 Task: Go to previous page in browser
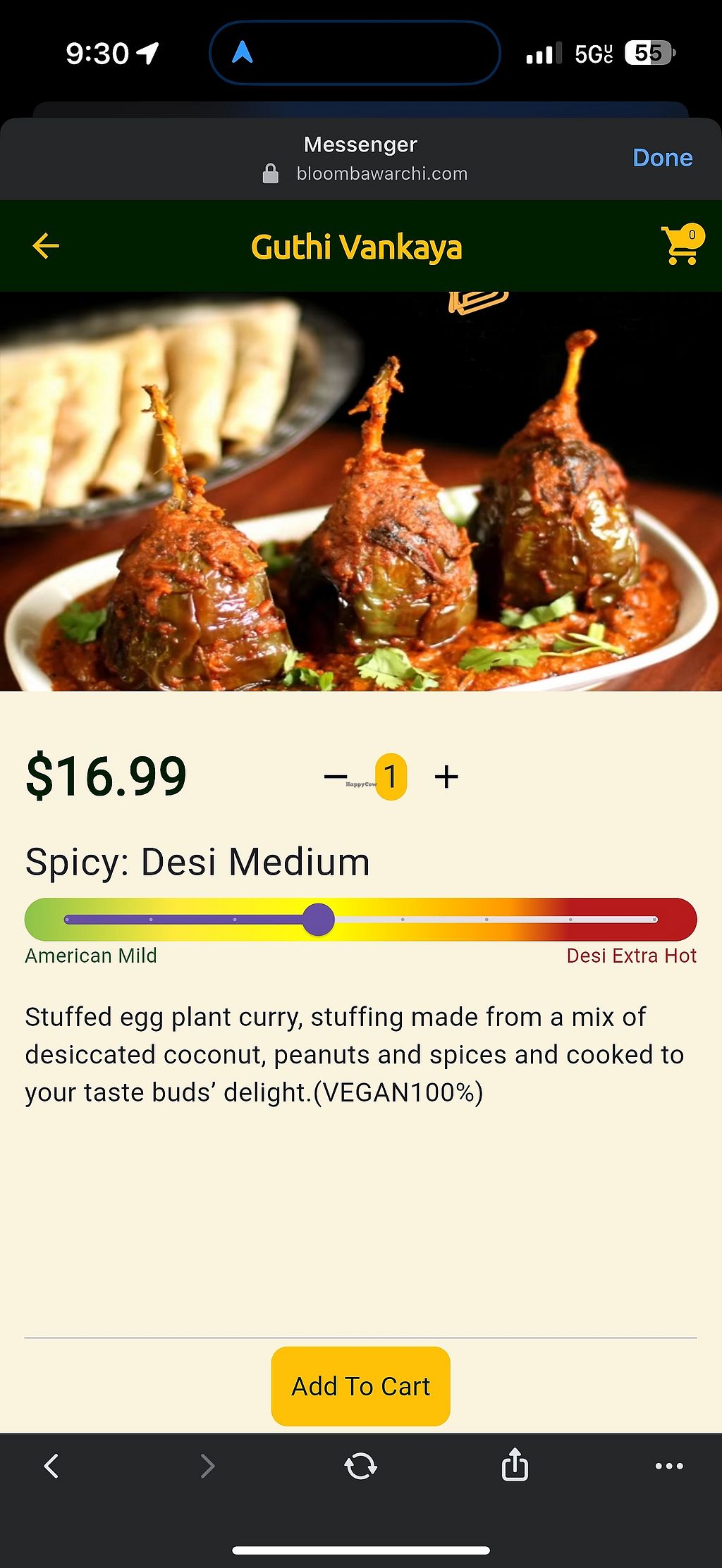tap(51, 1465)
